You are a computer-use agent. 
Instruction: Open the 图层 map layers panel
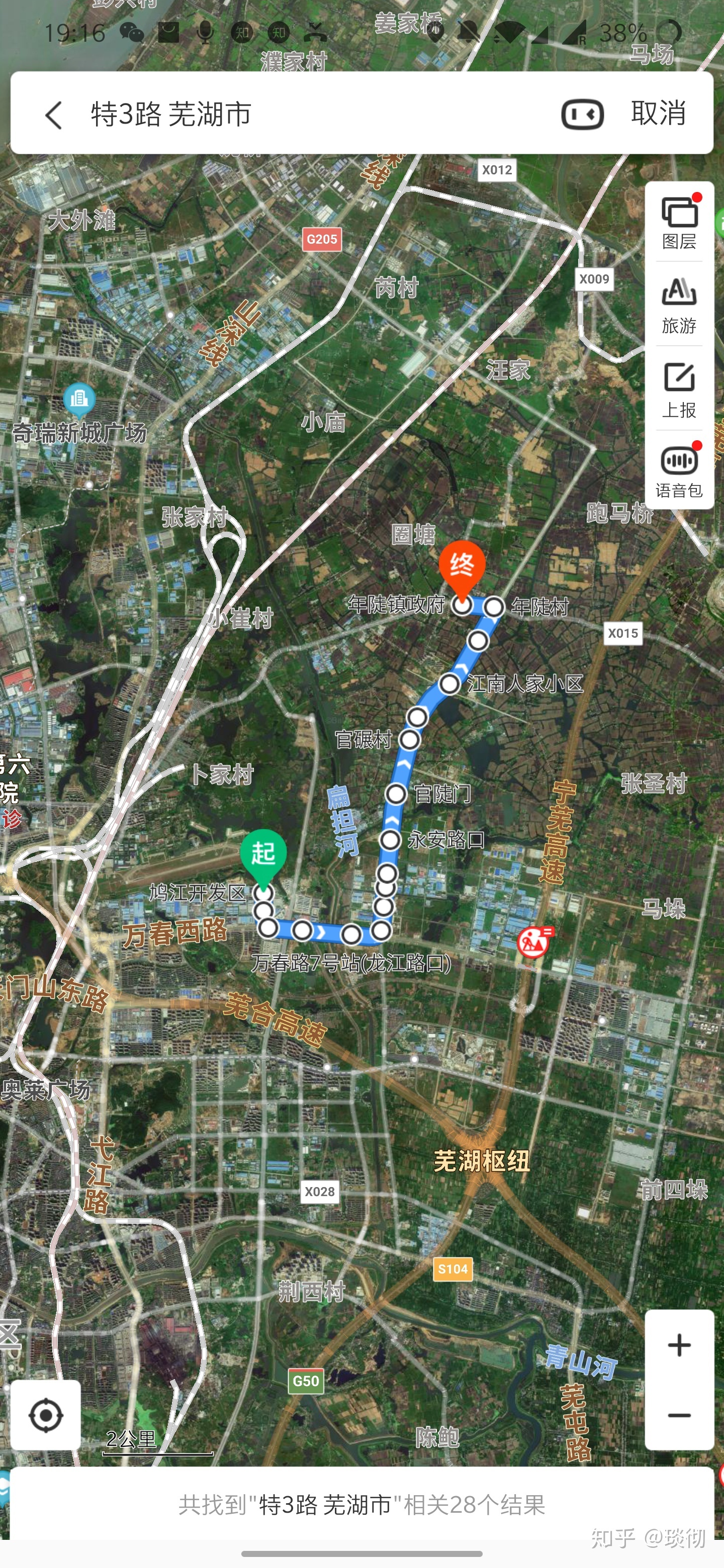tap(679, 223)
